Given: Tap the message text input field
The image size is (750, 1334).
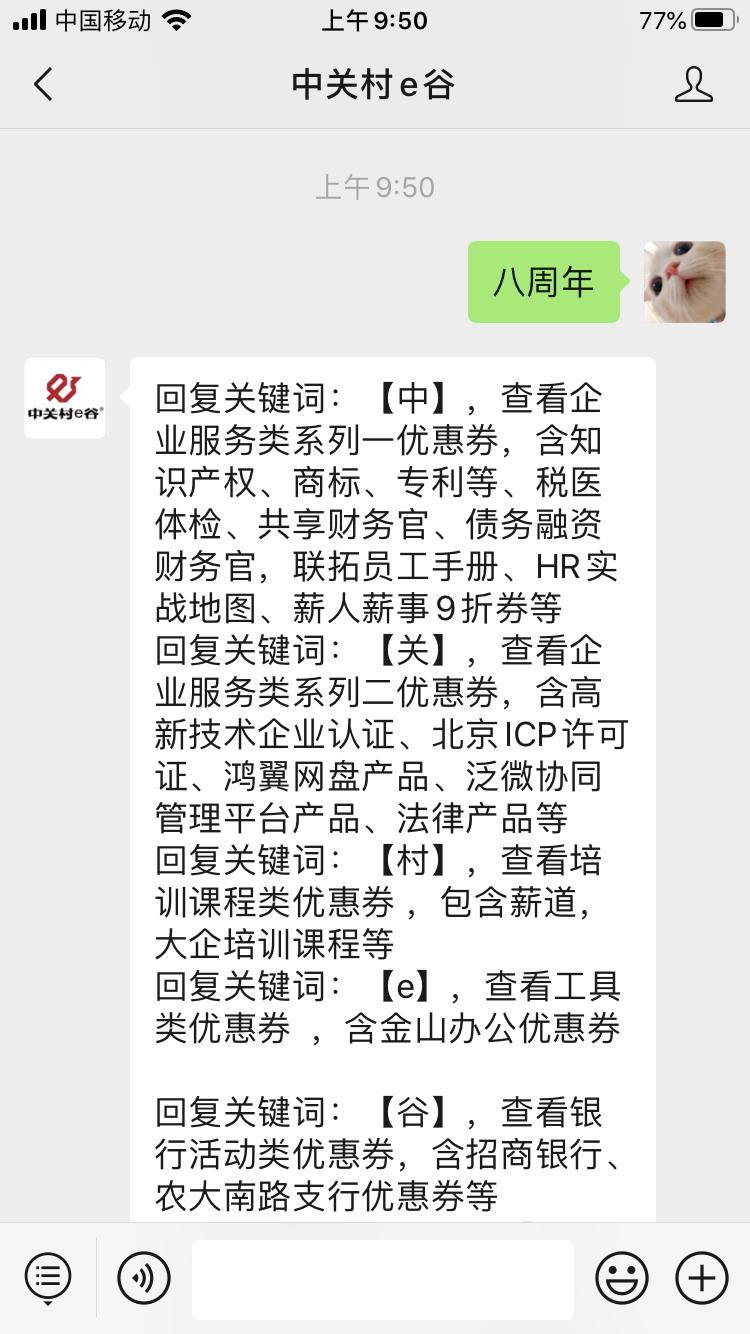Looking at the screenshot, I should 382,1278.
